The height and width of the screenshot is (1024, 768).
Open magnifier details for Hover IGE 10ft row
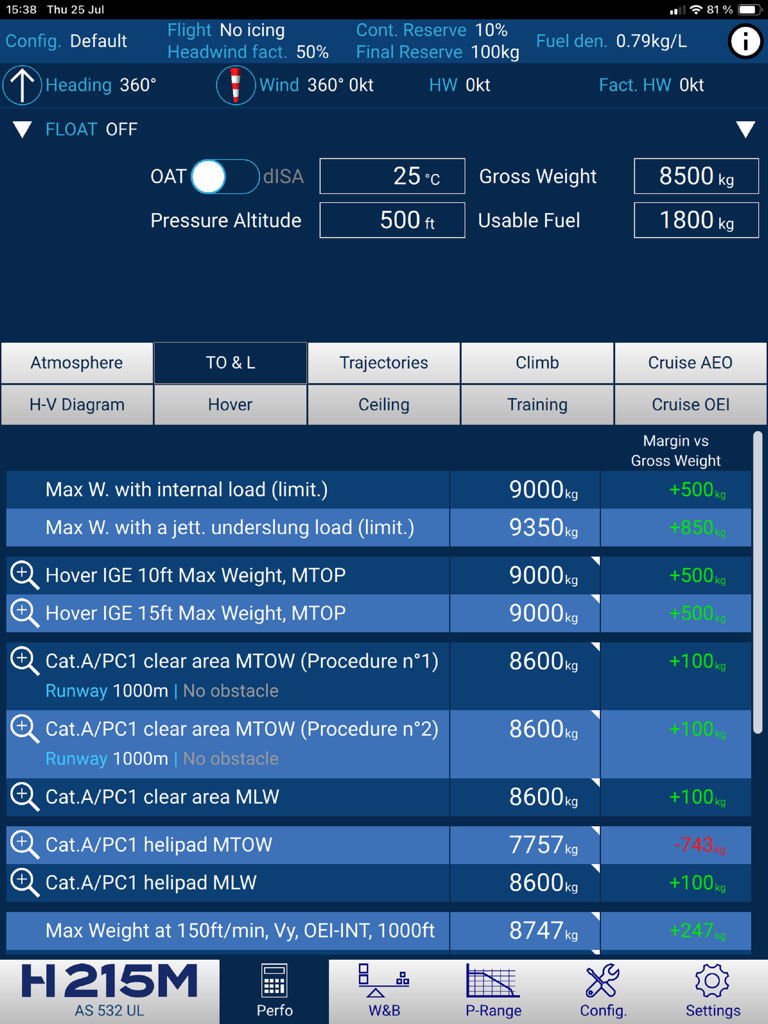[x=24, y=575]
